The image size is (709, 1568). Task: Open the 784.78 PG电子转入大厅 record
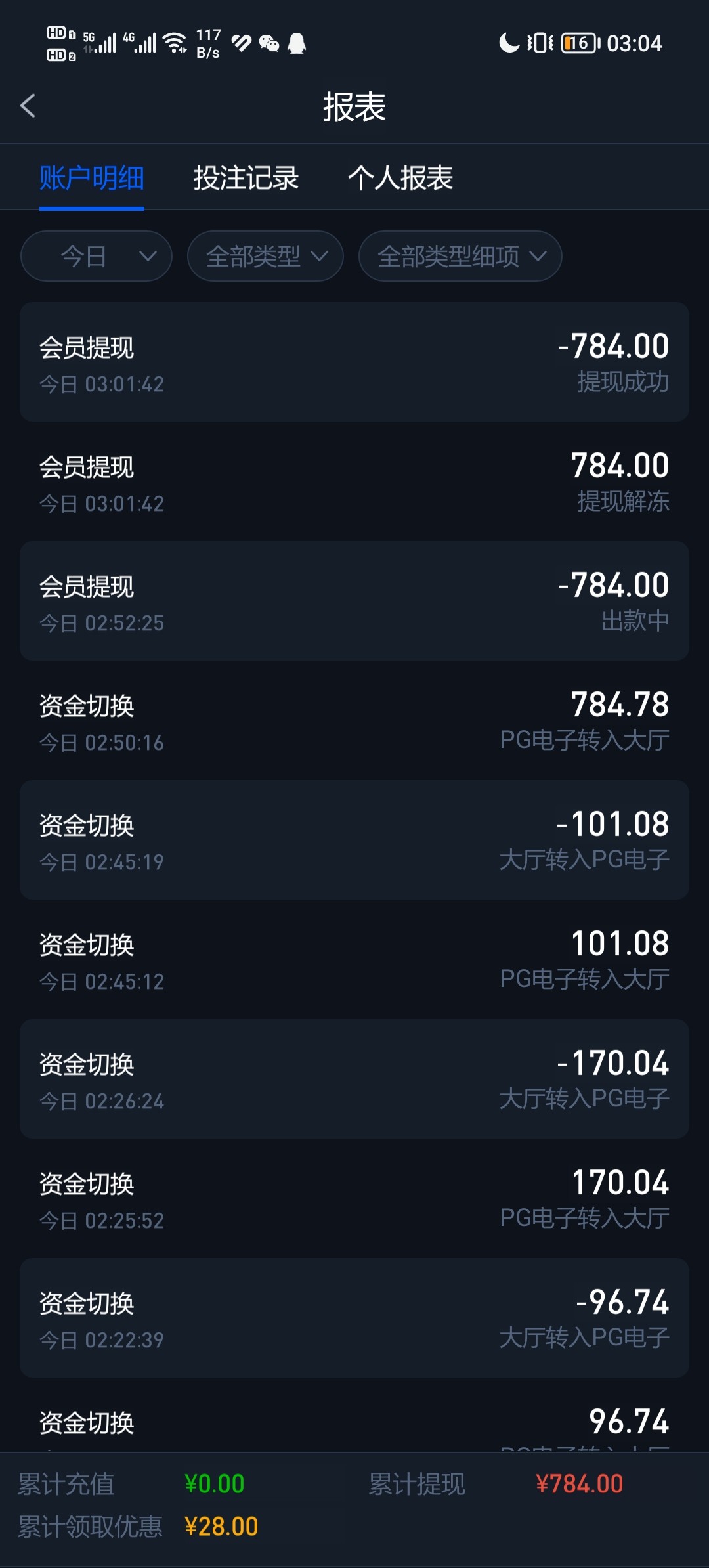coord(354,720)
